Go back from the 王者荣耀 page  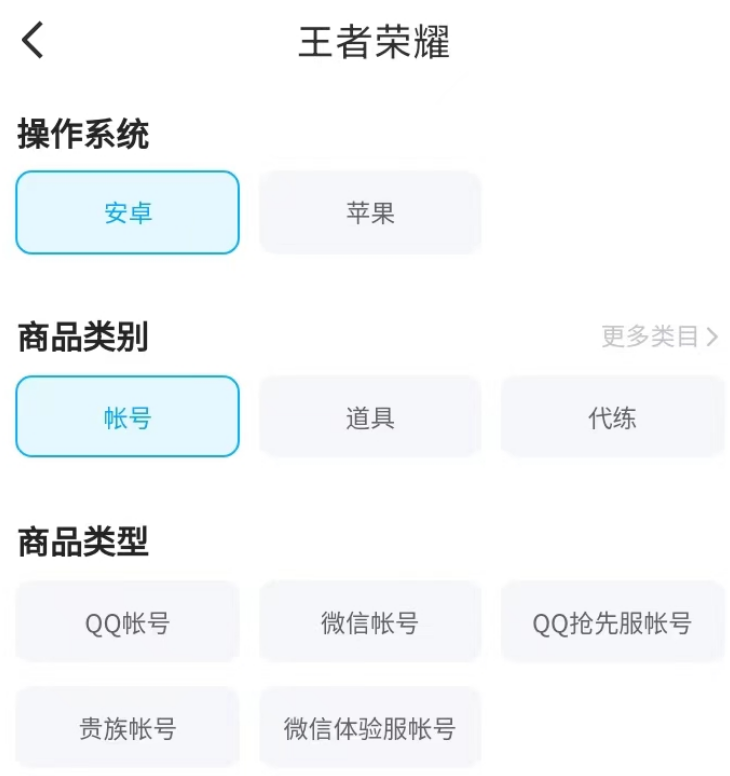point(33,42)
